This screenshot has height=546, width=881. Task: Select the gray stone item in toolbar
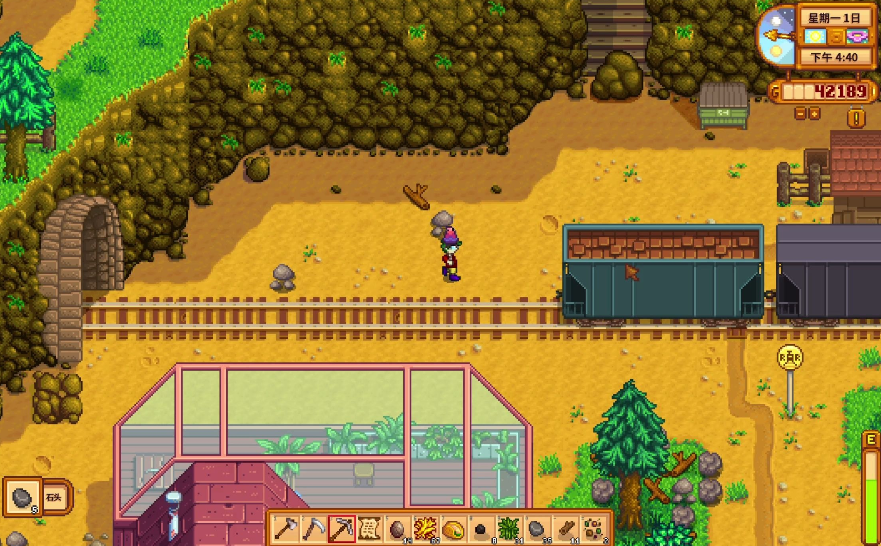(x=537, y=528)
